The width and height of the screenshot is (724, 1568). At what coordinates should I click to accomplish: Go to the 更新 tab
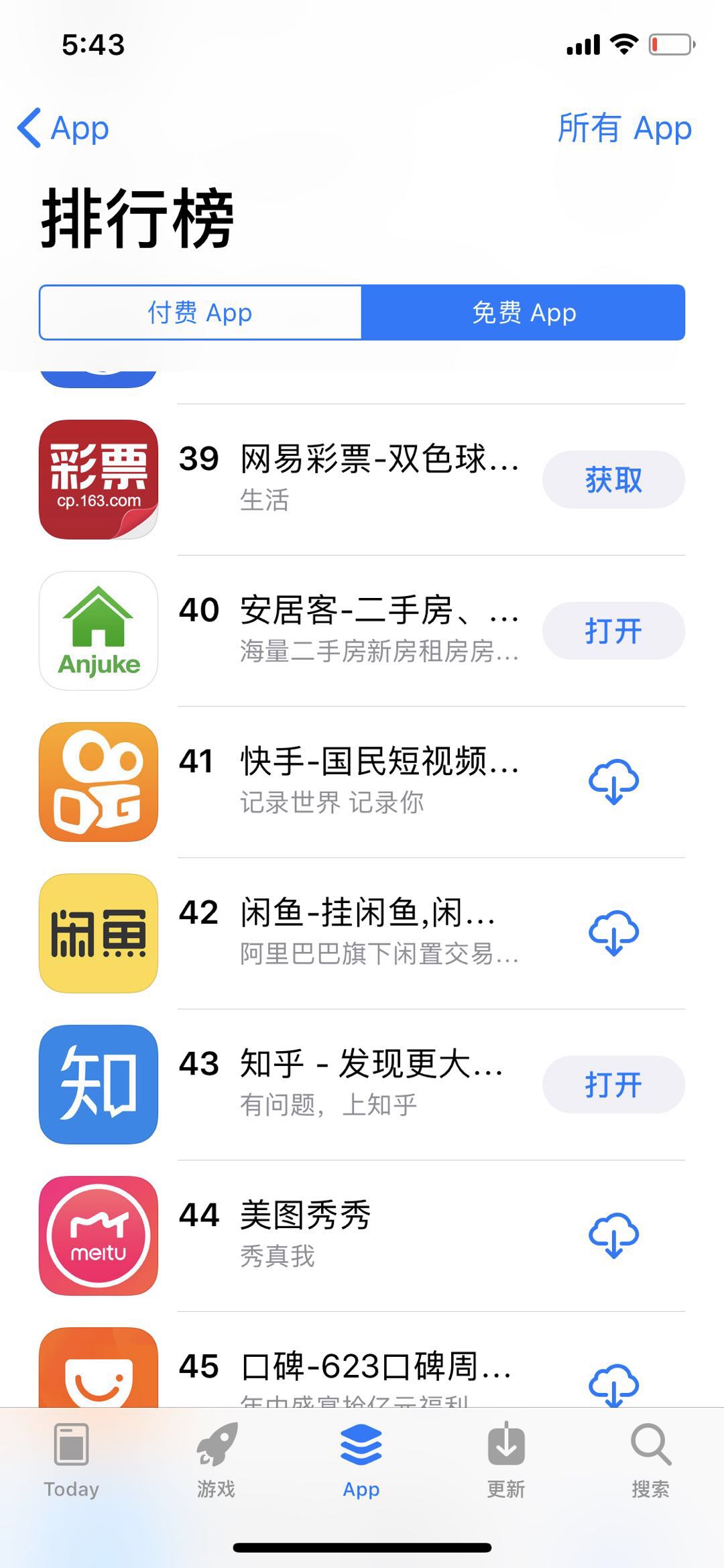coord(506,1461)
